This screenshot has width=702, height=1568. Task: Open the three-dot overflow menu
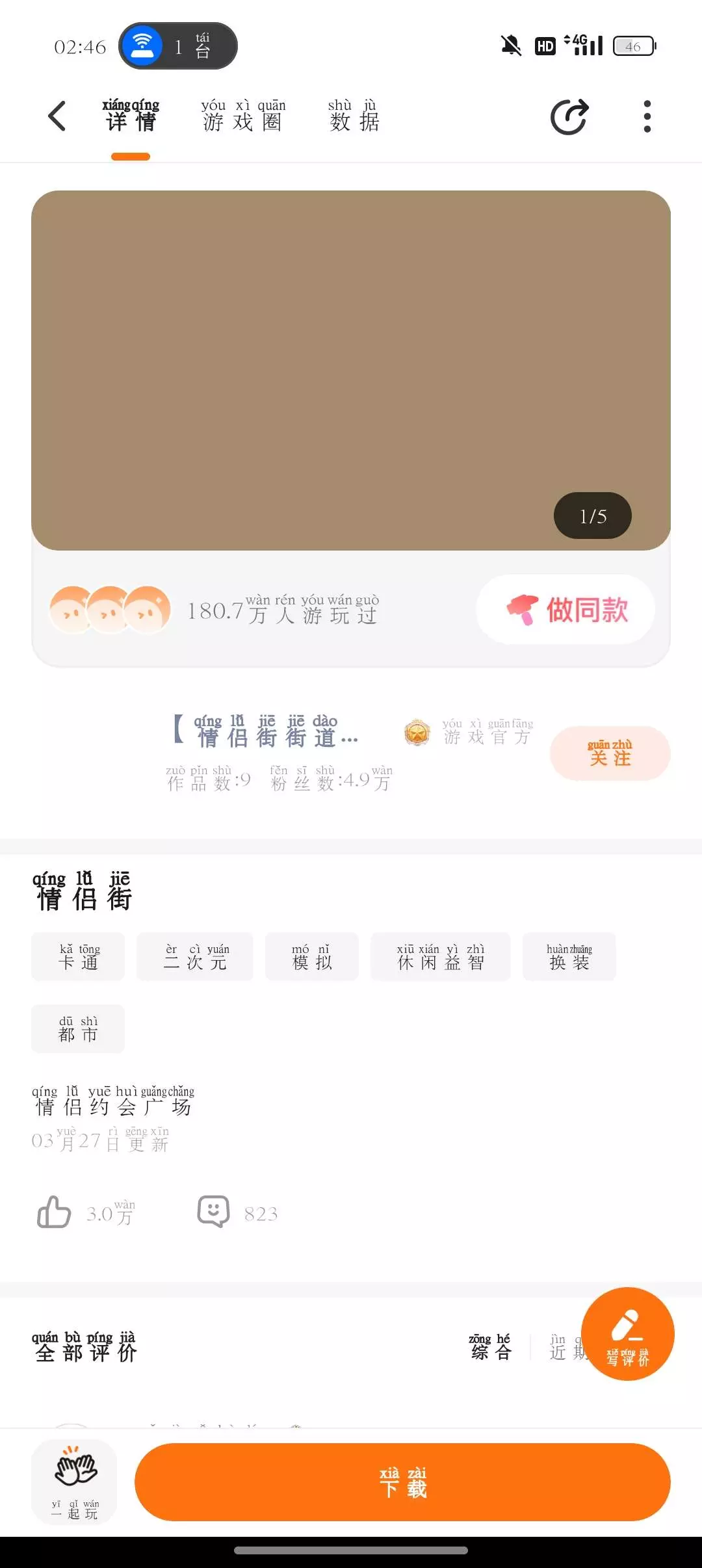pos(647,116)
